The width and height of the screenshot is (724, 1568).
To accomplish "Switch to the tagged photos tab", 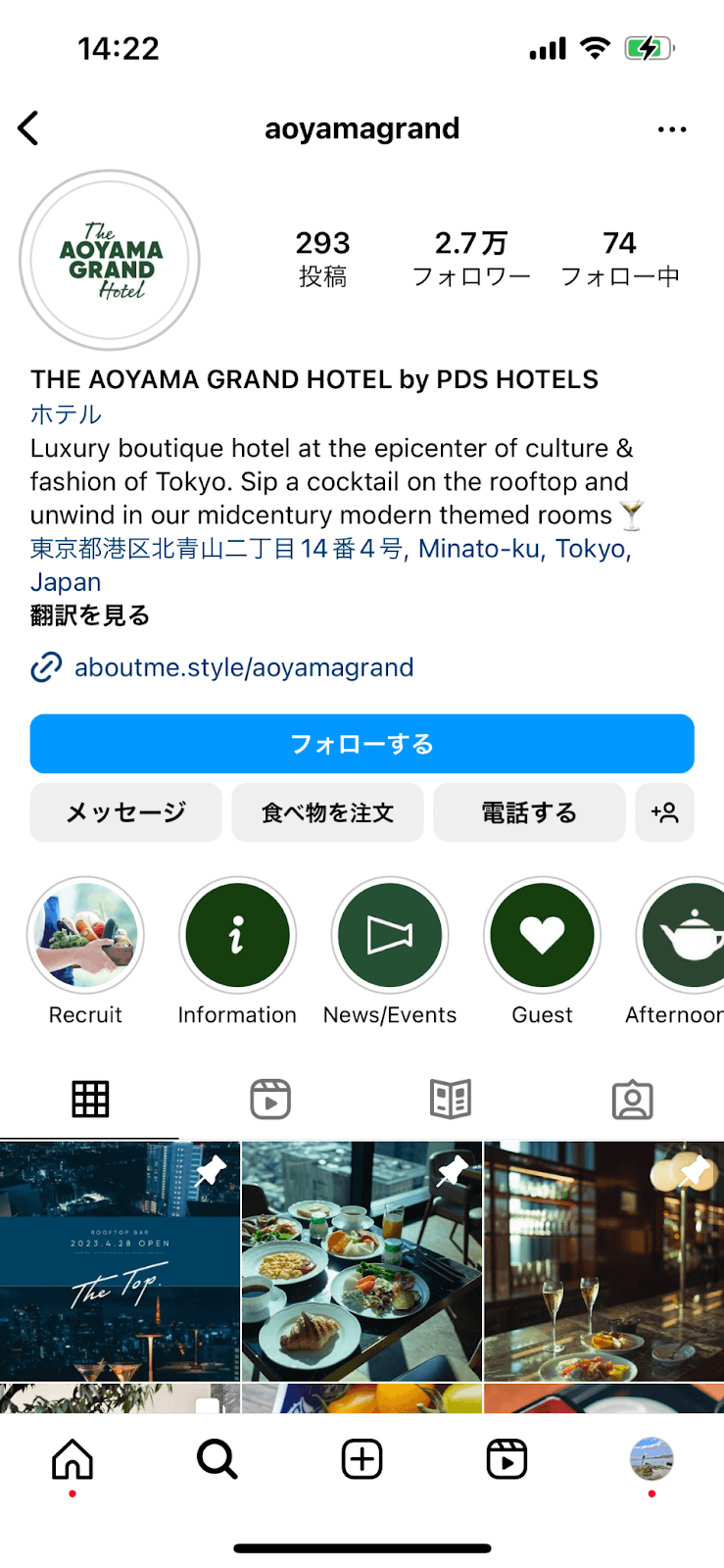I will coord(632,1100).
